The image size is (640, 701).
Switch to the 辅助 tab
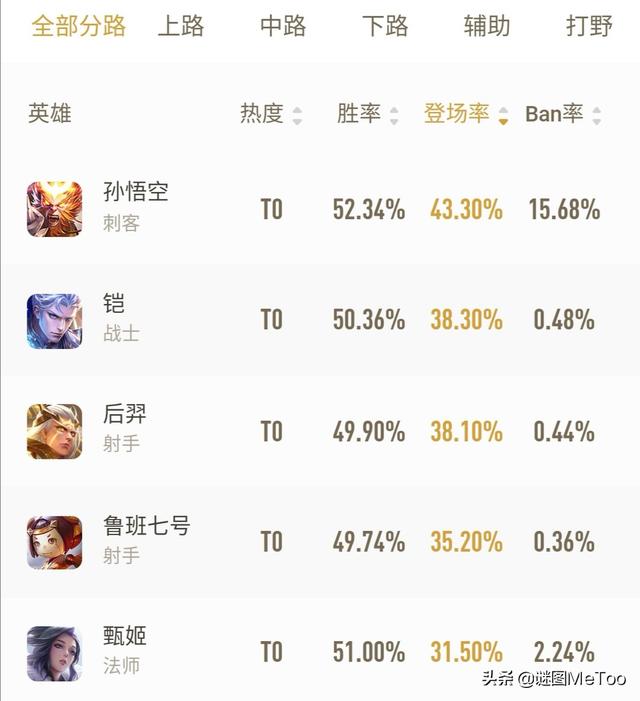487,26
